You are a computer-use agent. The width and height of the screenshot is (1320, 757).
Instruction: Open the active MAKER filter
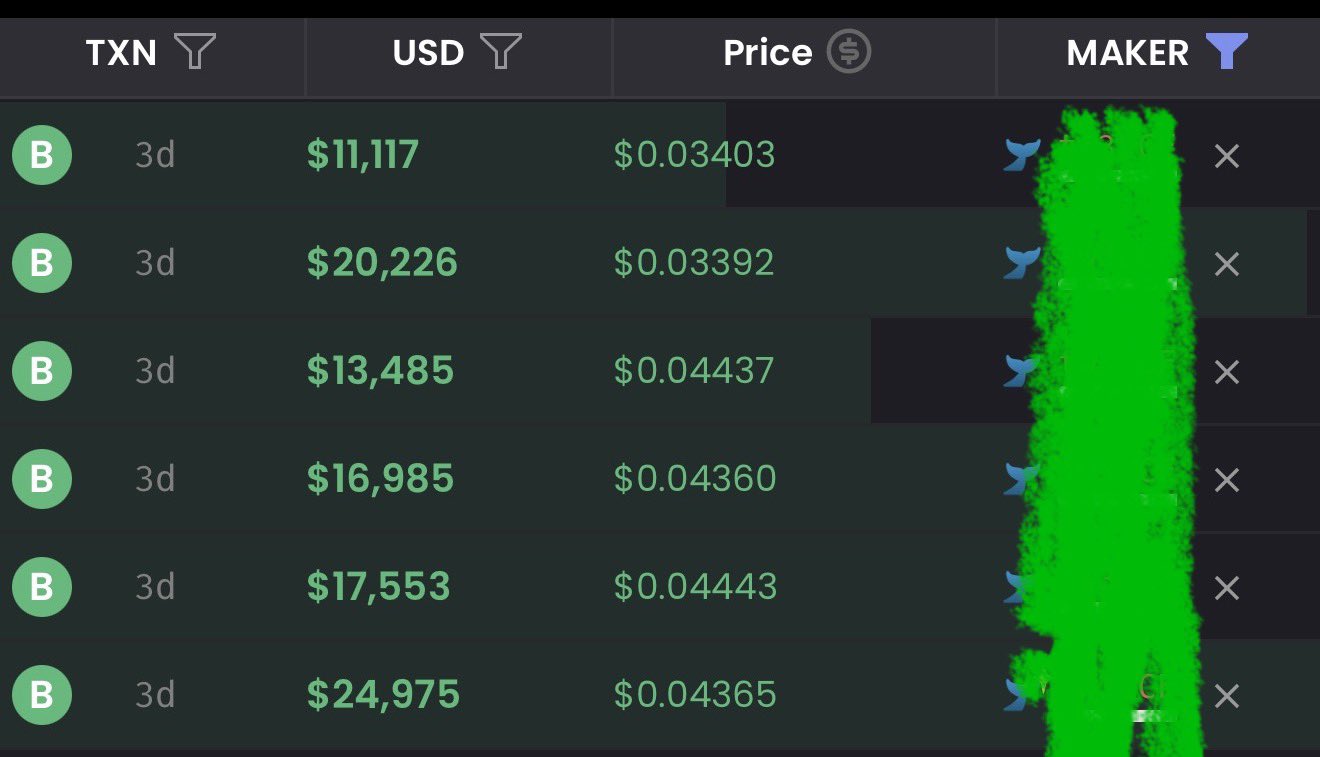coord(1227,51)
